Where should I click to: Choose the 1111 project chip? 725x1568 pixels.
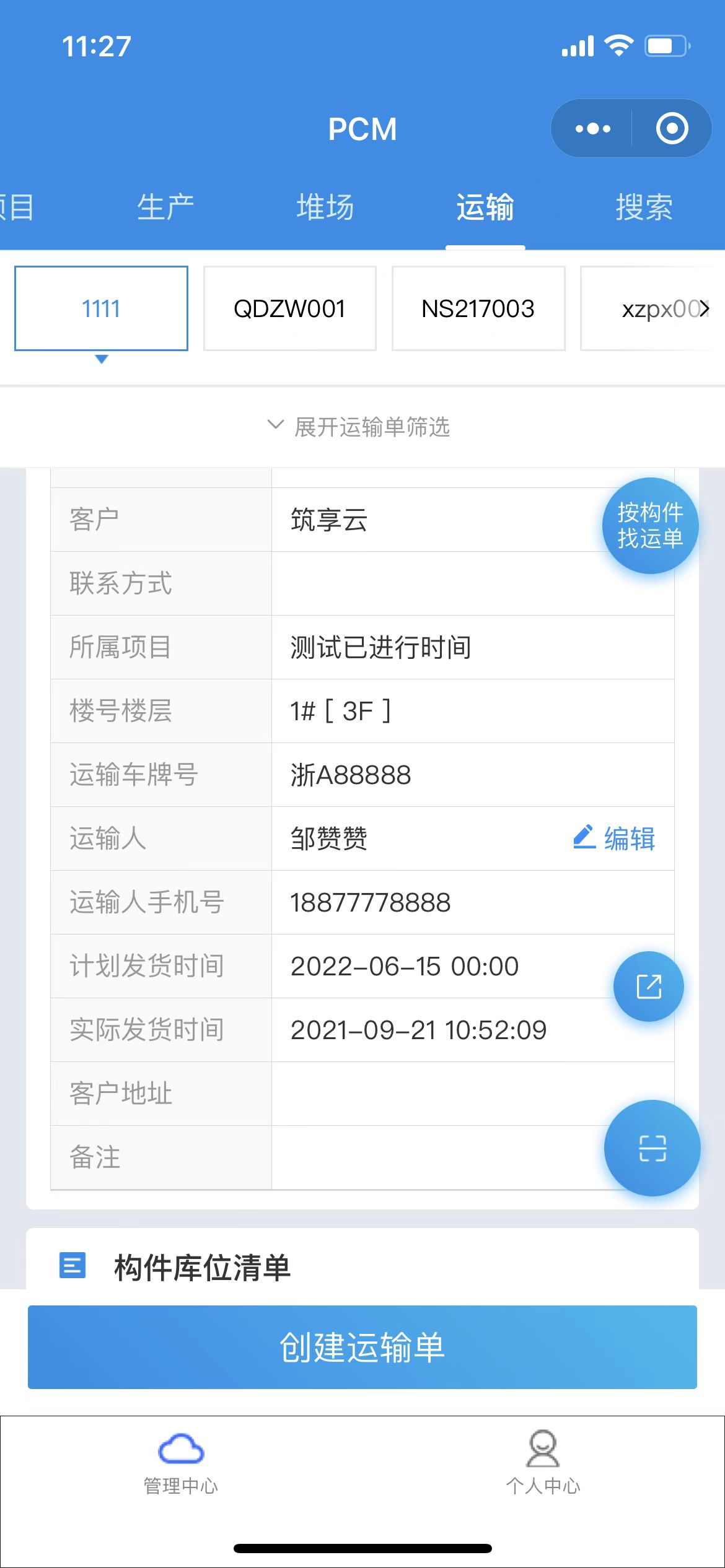101,308
